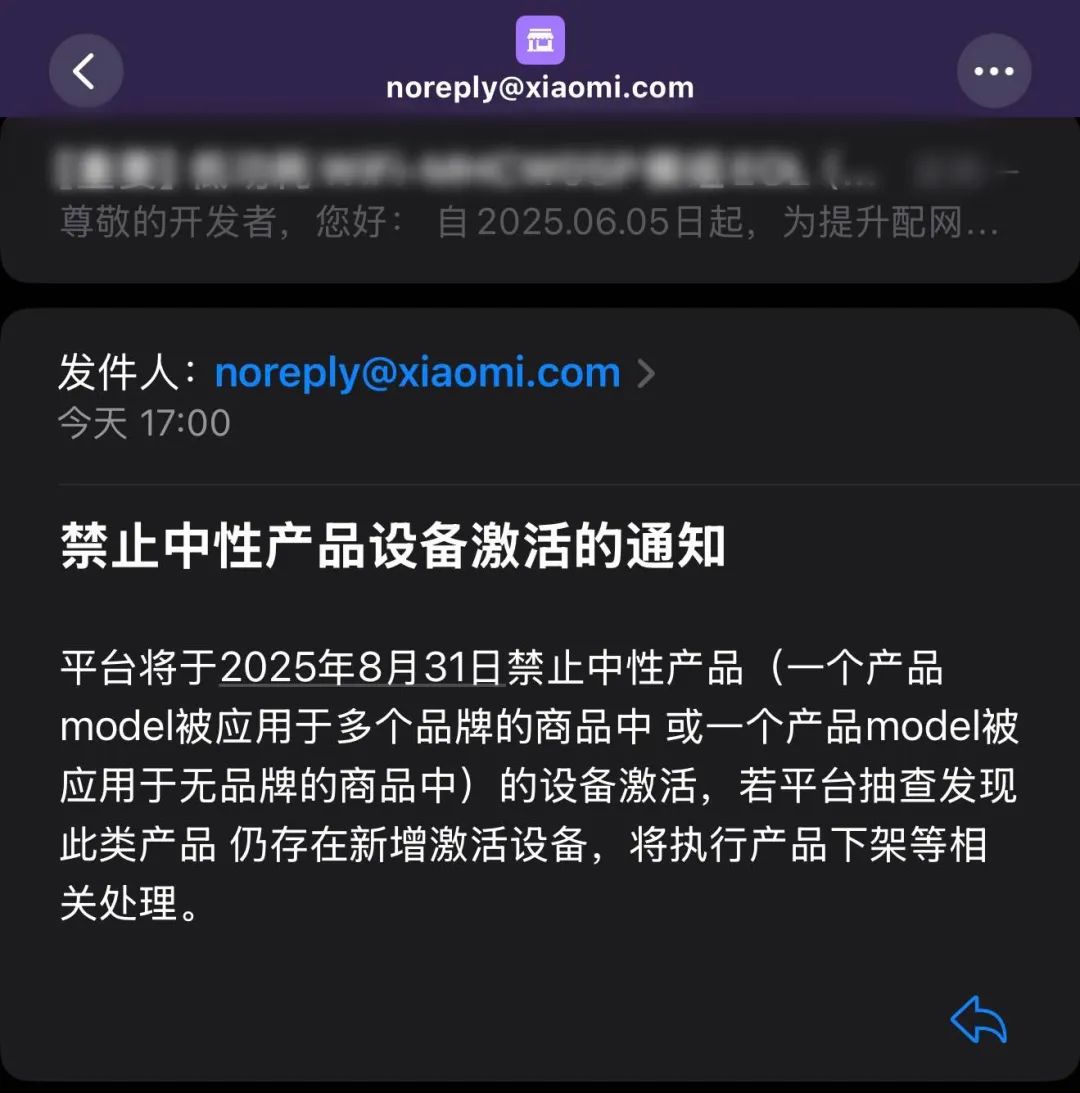Open the previous email starting 尊敬的开发者
Image resolution: width=1080 pixels, height=1093 pixels.
click(x=530, y=222)
